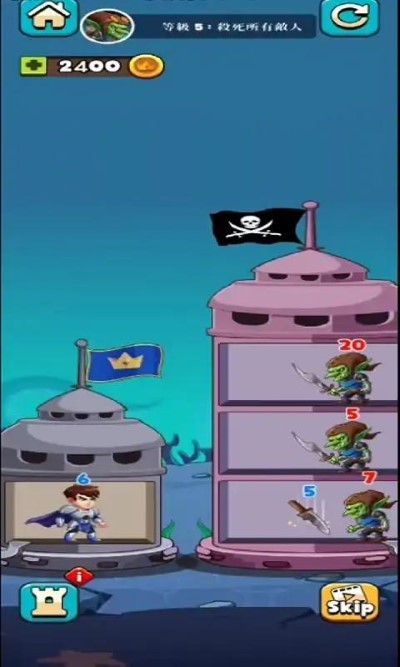This screenshot has width=400, height=667.
Task: Add more coins with the green plus
Action: 34,66
